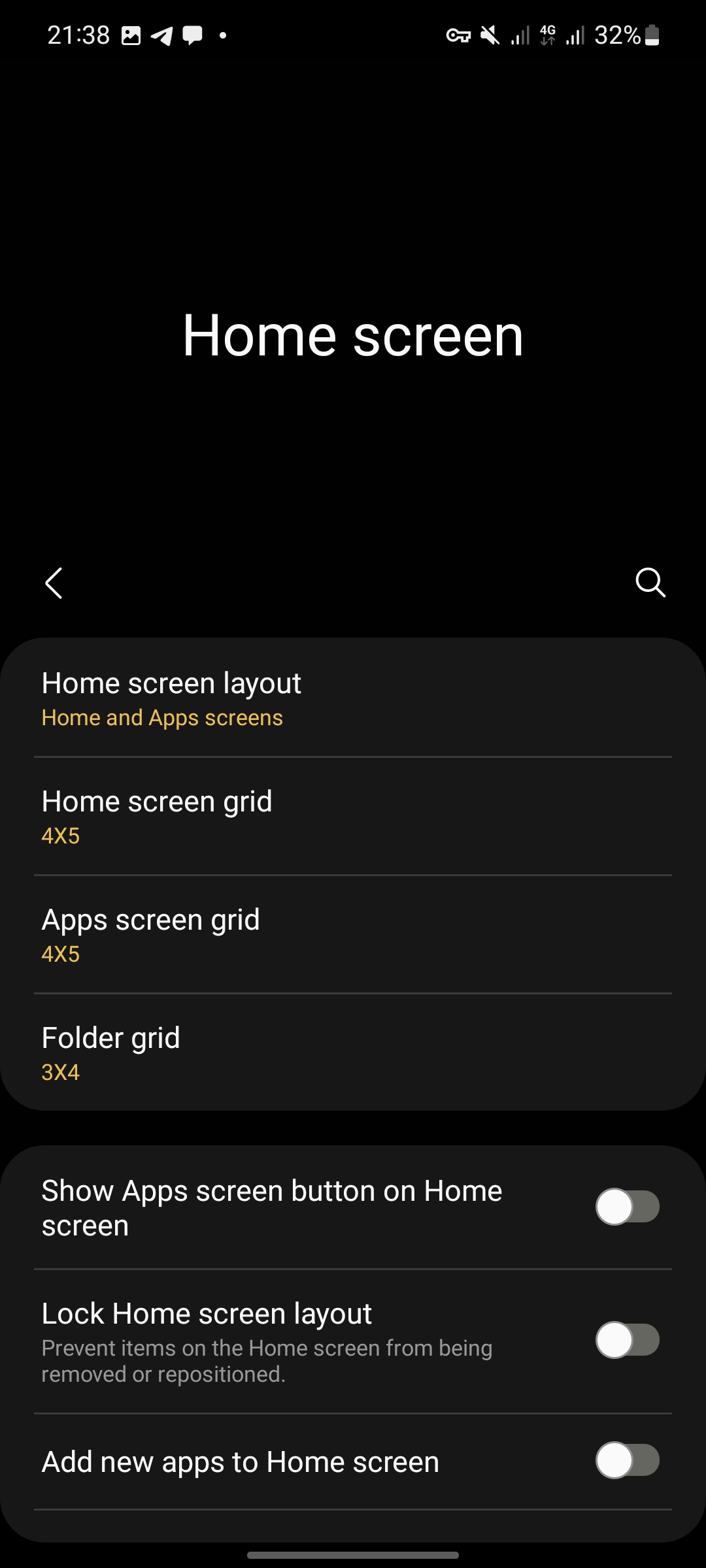This screenshot has height=1568, width=706.
Task: Open Home screen grid option
Action: pos(353,817)
